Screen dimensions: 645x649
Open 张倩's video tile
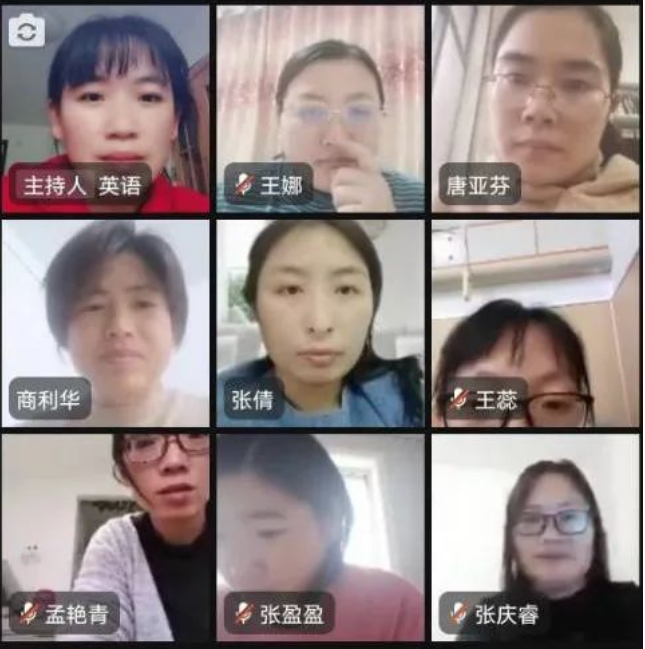pyautogui.click(x=320, y=323)
